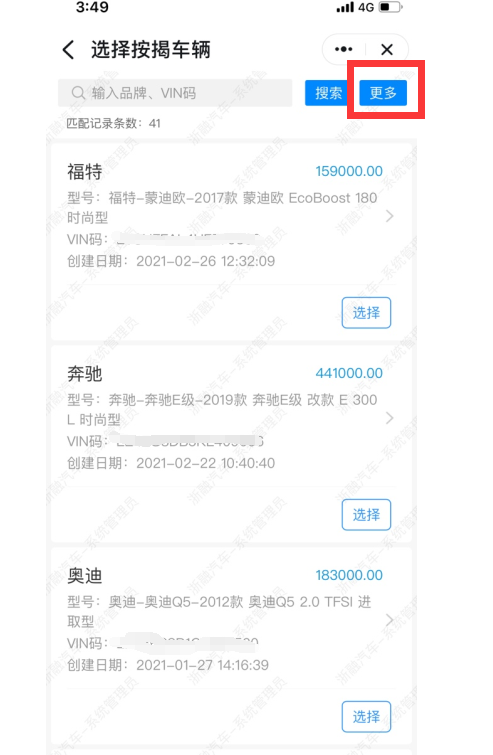Go back with the back arrow
This screenshot has height=755, width=493.
pyautogui.click(x=68, y=50)
